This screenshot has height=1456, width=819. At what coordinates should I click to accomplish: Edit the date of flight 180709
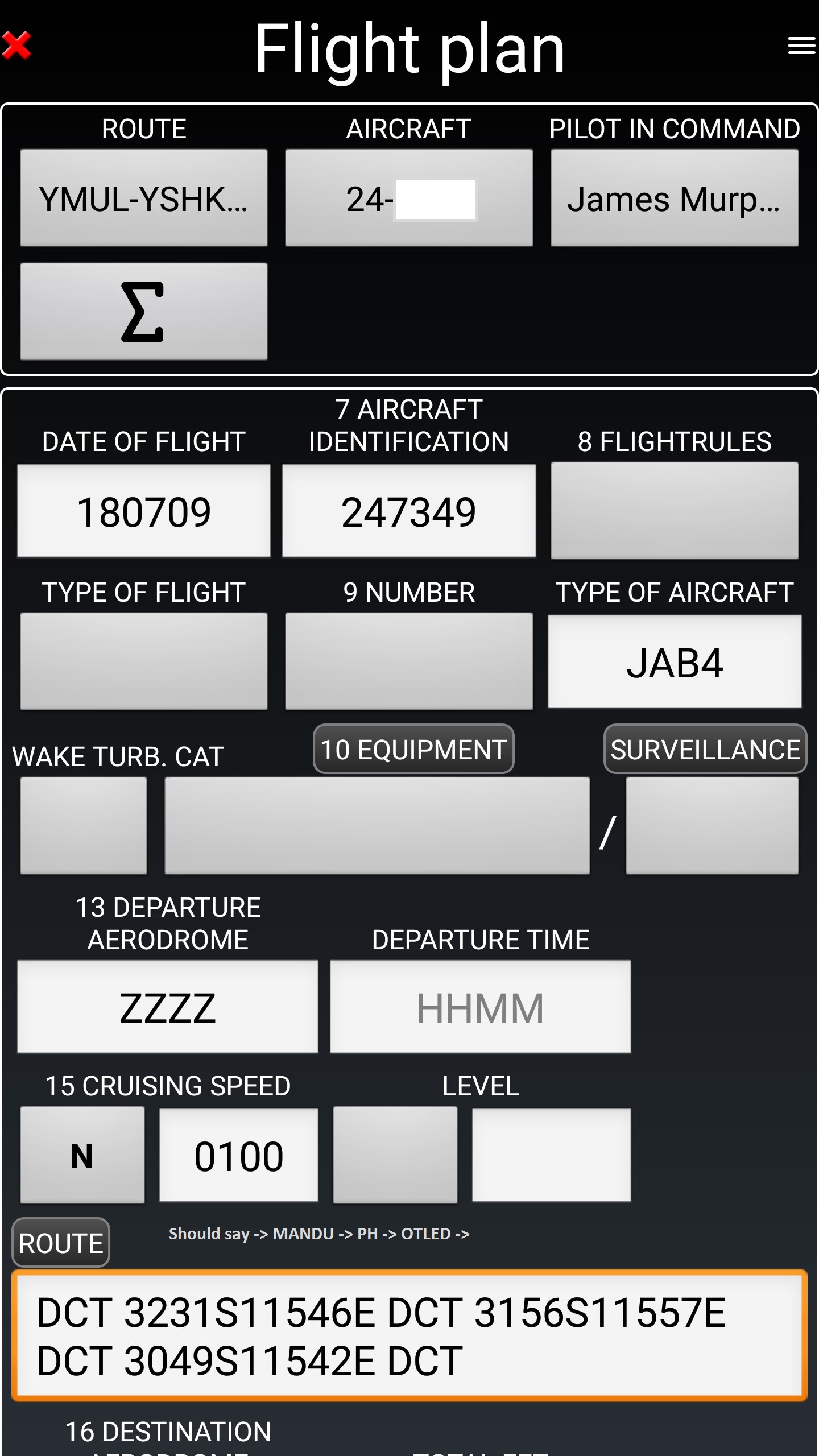[x=143, y=511]
